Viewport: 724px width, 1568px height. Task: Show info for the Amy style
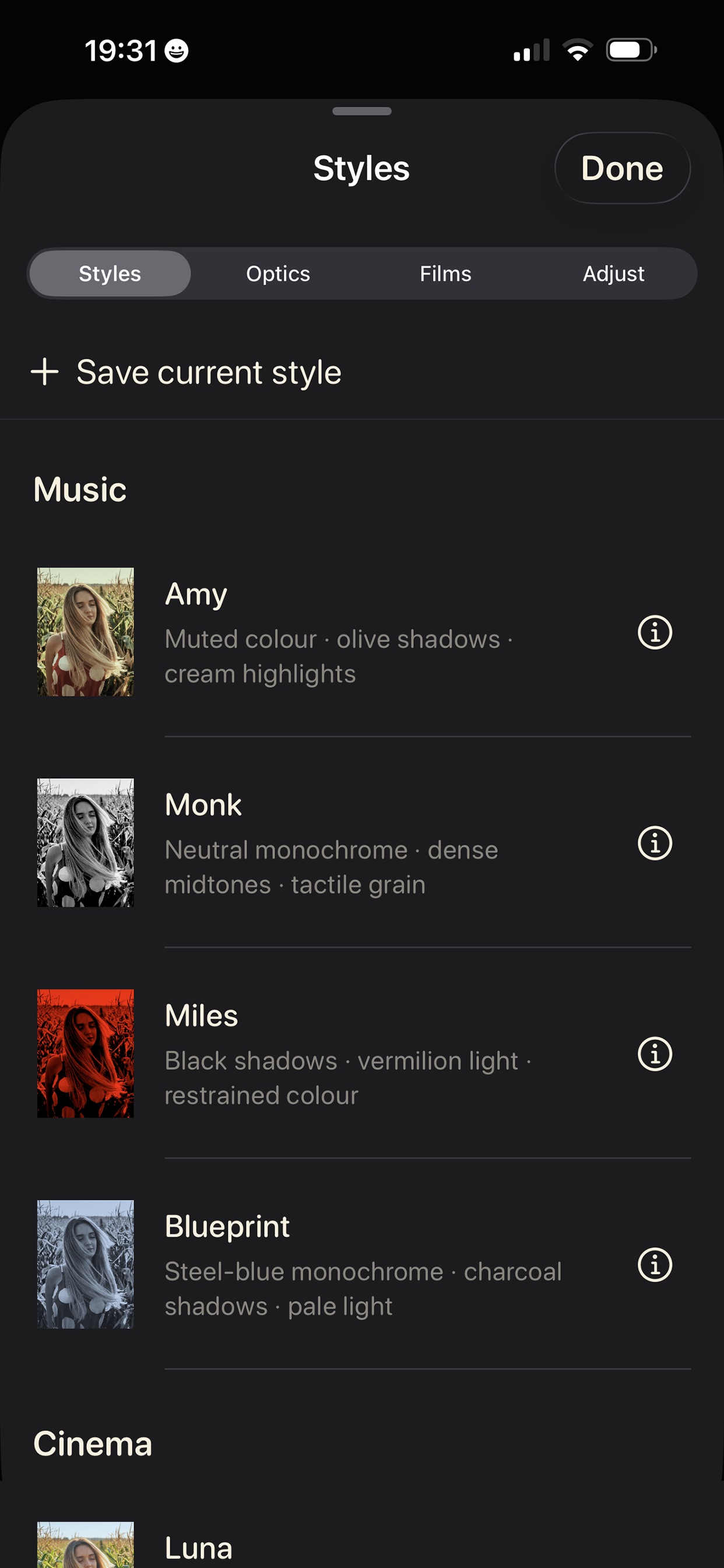click(655, 632)
